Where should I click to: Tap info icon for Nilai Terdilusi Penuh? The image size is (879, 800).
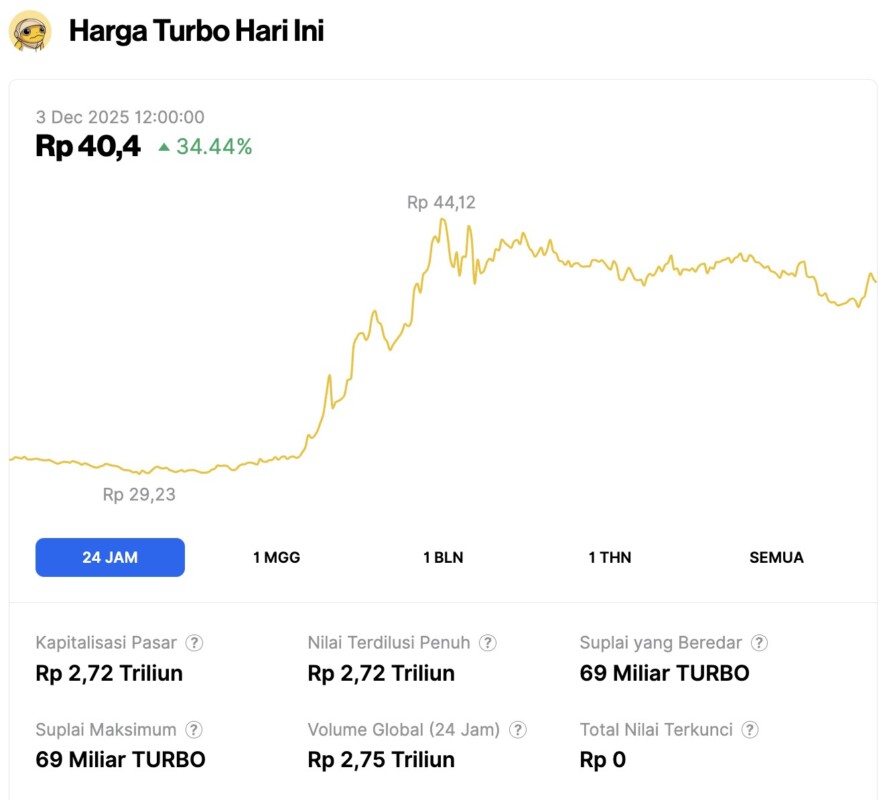(488, 643)
